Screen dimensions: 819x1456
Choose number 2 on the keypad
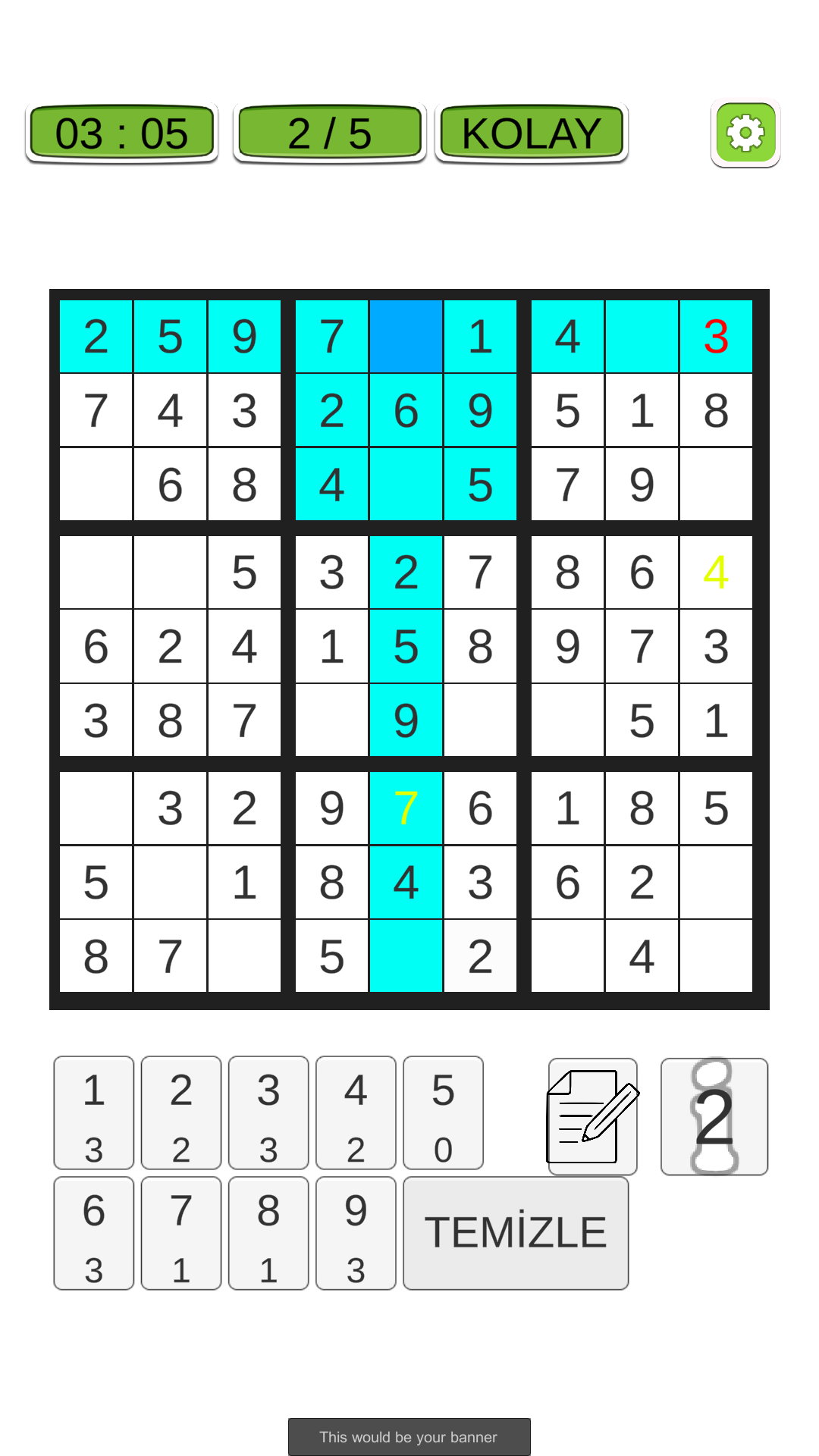click(x=181, y=1112)
